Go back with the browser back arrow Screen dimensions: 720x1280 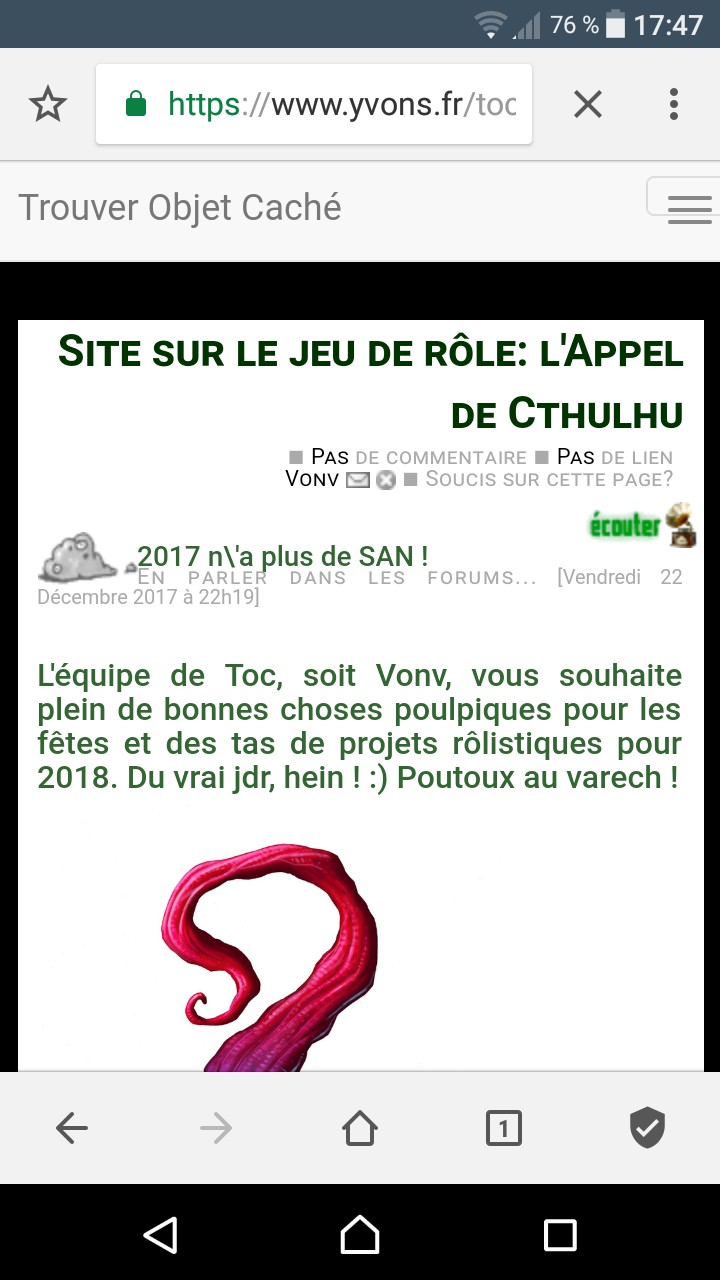tap(72, 1129)
